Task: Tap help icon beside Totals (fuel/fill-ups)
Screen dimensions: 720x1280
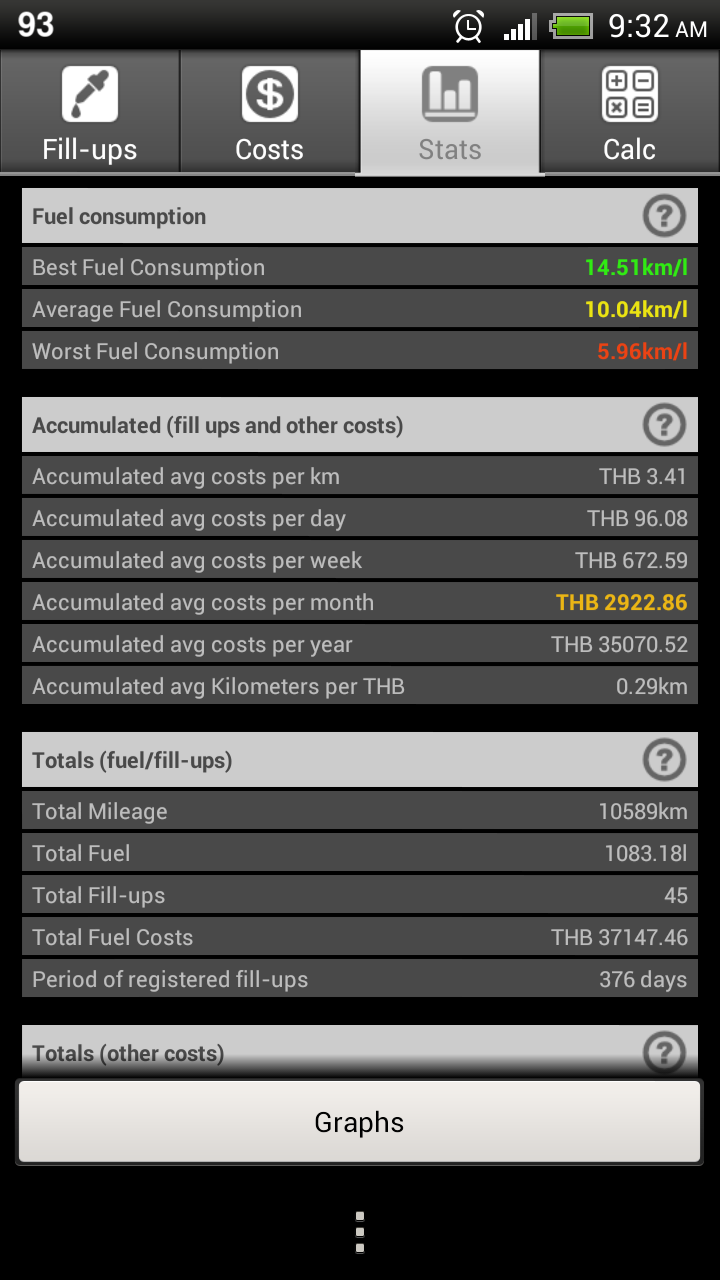Action: [x=664, y=760]
